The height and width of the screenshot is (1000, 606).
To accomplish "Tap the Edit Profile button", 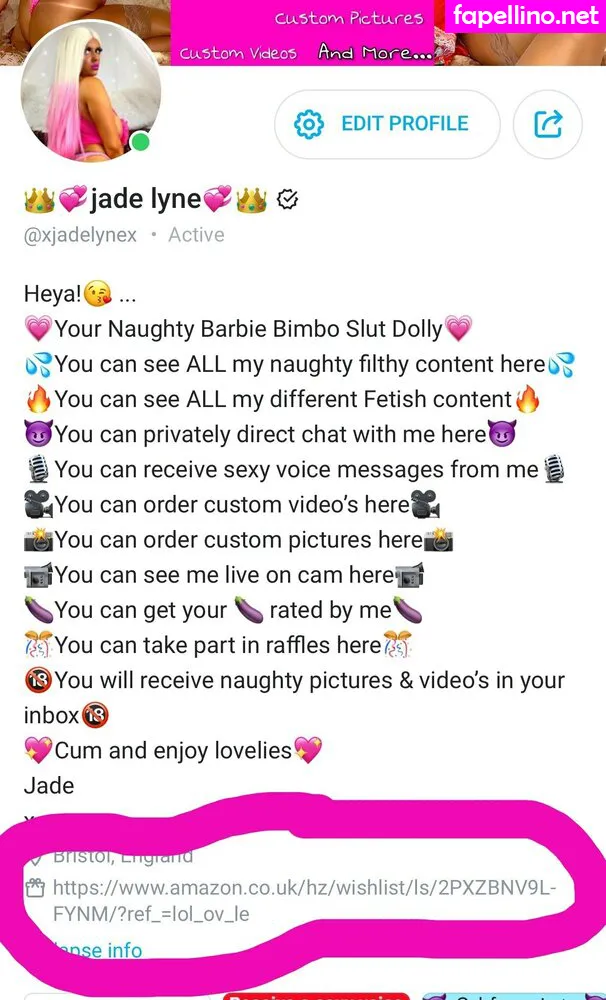I will 386,124.
